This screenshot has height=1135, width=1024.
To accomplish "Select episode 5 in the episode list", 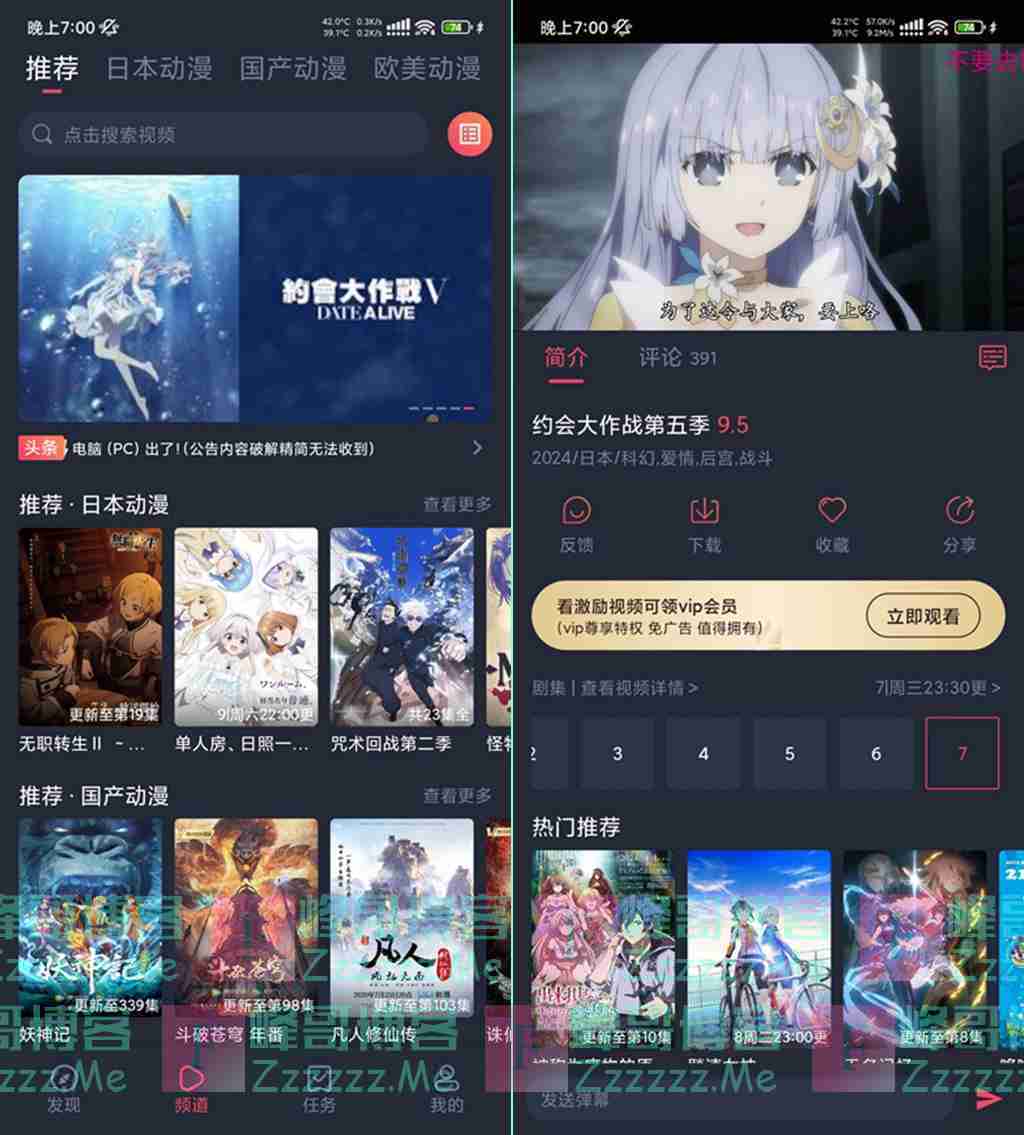I will point(790,754).
